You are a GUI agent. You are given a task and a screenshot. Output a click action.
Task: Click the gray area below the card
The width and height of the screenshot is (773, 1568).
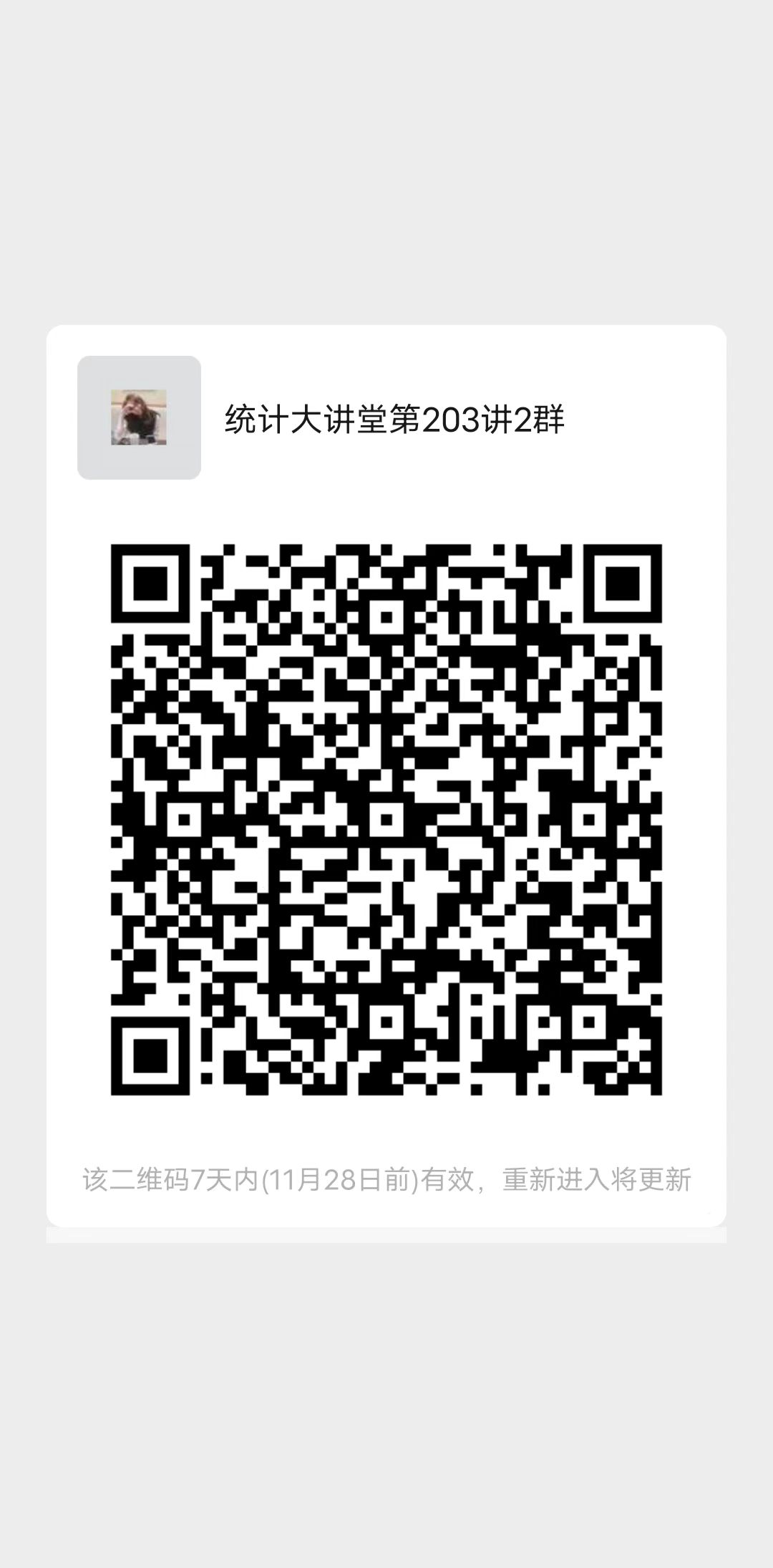pos(386,1396)
